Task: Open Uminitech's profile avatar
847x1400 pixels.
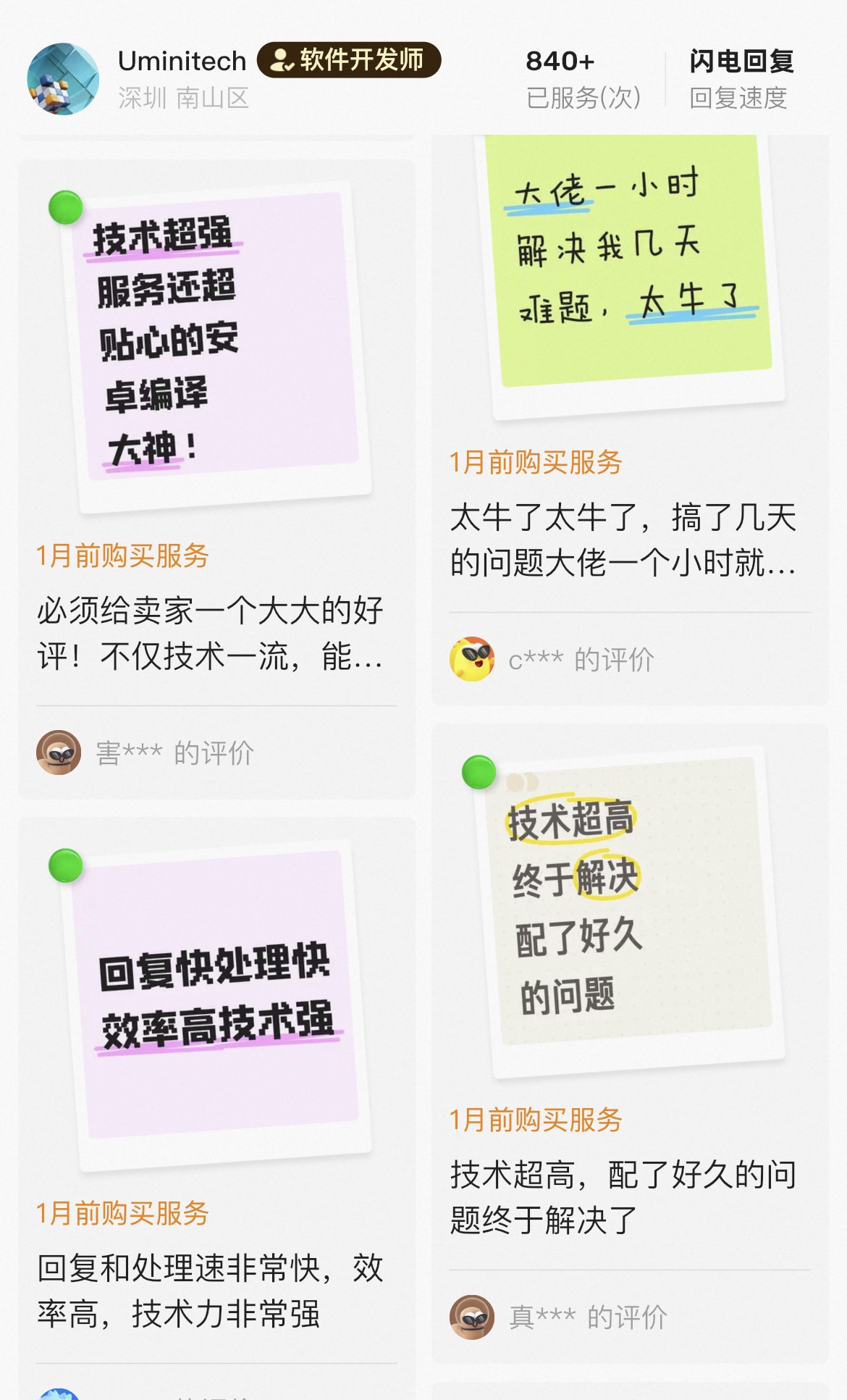Action: coord(63,79)
